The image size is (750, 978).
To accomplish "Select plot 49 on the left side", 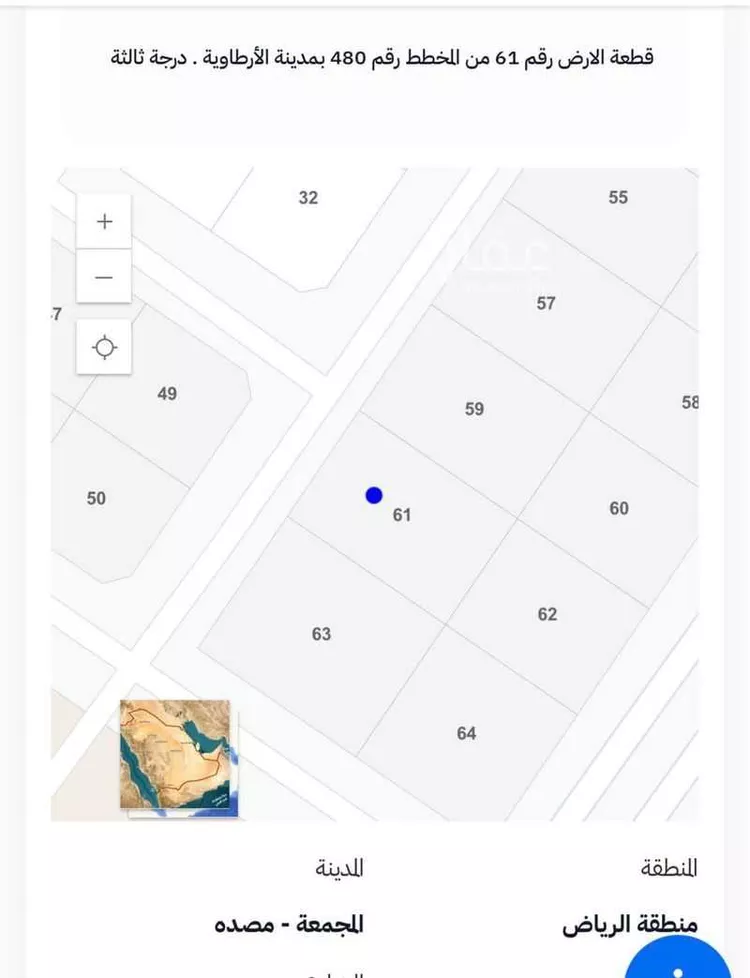I will point(166,393).
